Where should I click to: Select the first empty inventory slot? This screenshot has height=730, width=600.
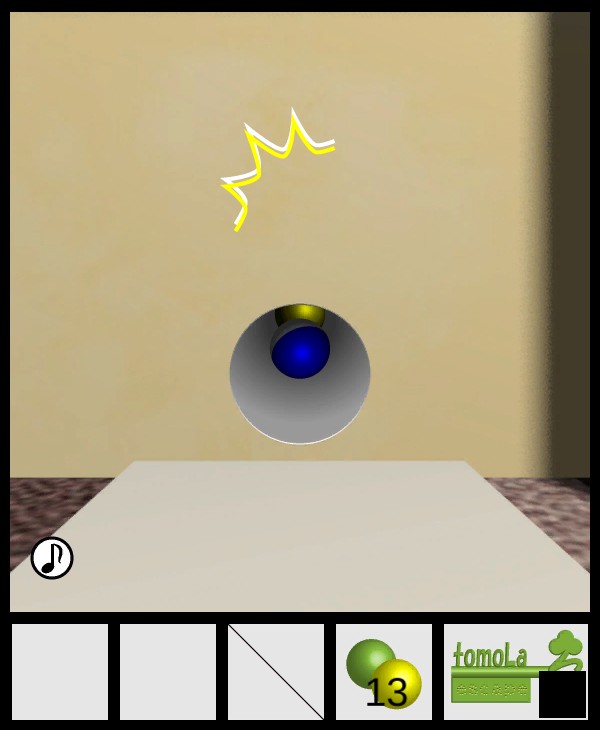coord(60,672)
